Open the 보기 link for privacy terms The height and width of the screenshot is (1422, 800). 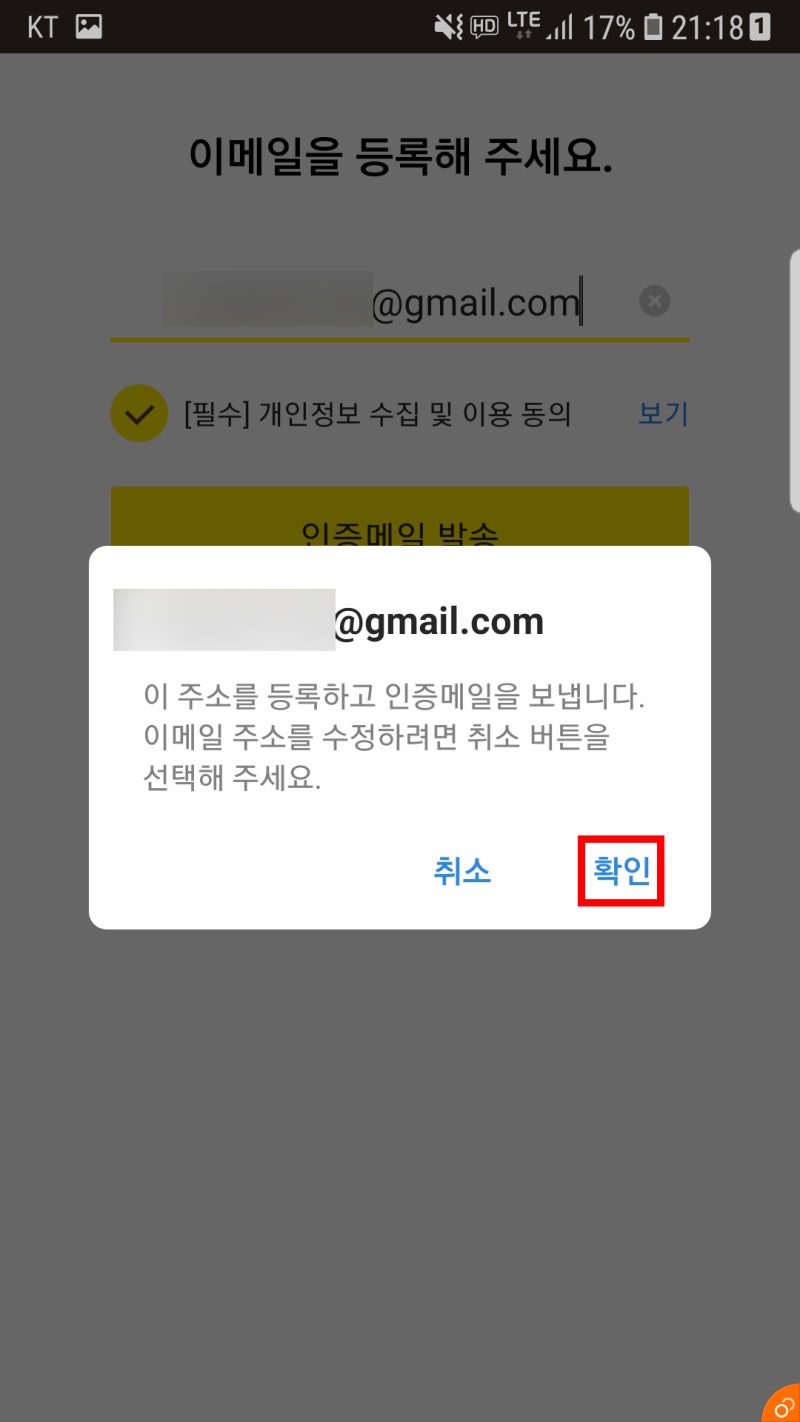pos(663,414)
